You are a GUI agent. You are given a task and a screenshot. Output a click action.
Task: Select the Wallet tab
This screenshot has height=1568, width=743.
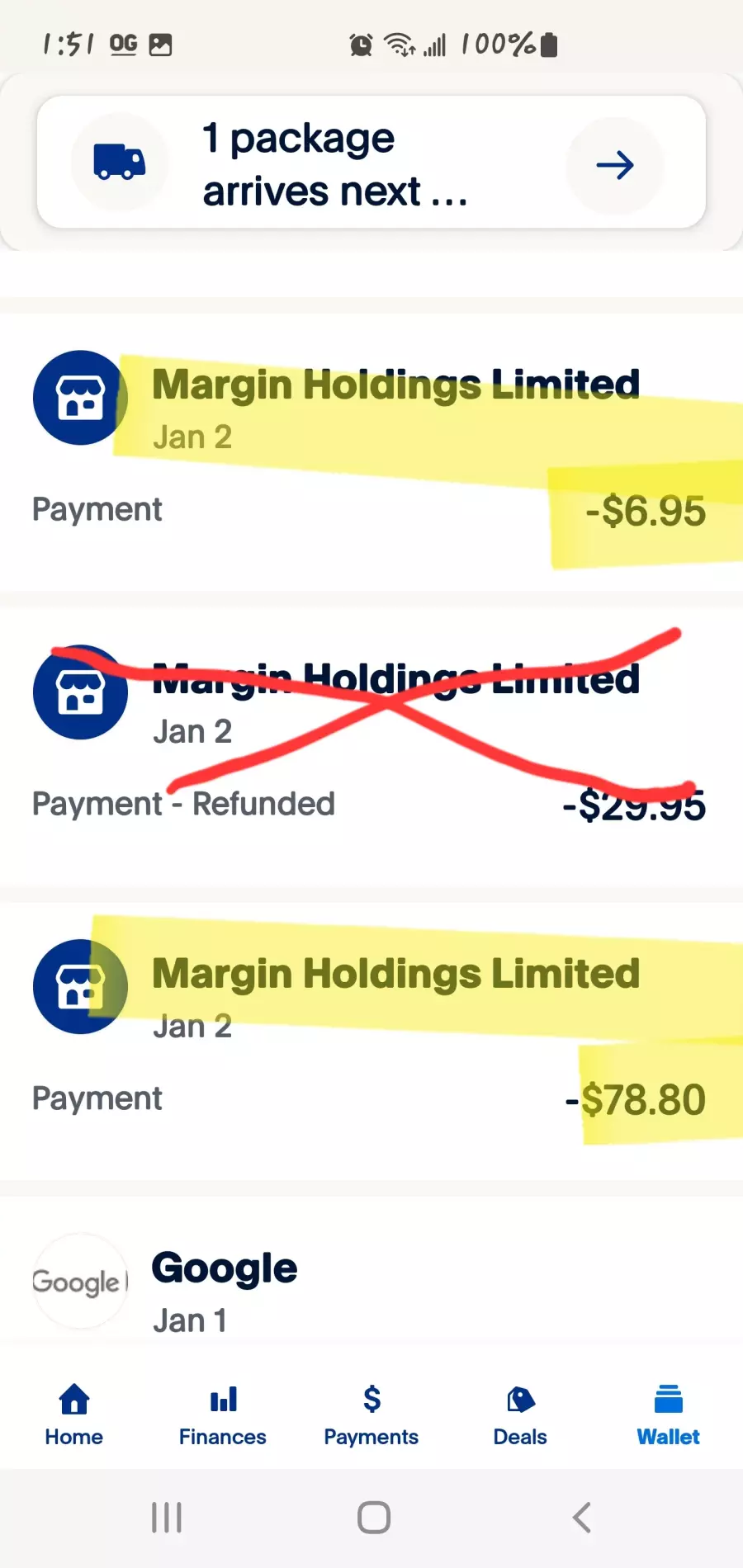(669, 1415)
